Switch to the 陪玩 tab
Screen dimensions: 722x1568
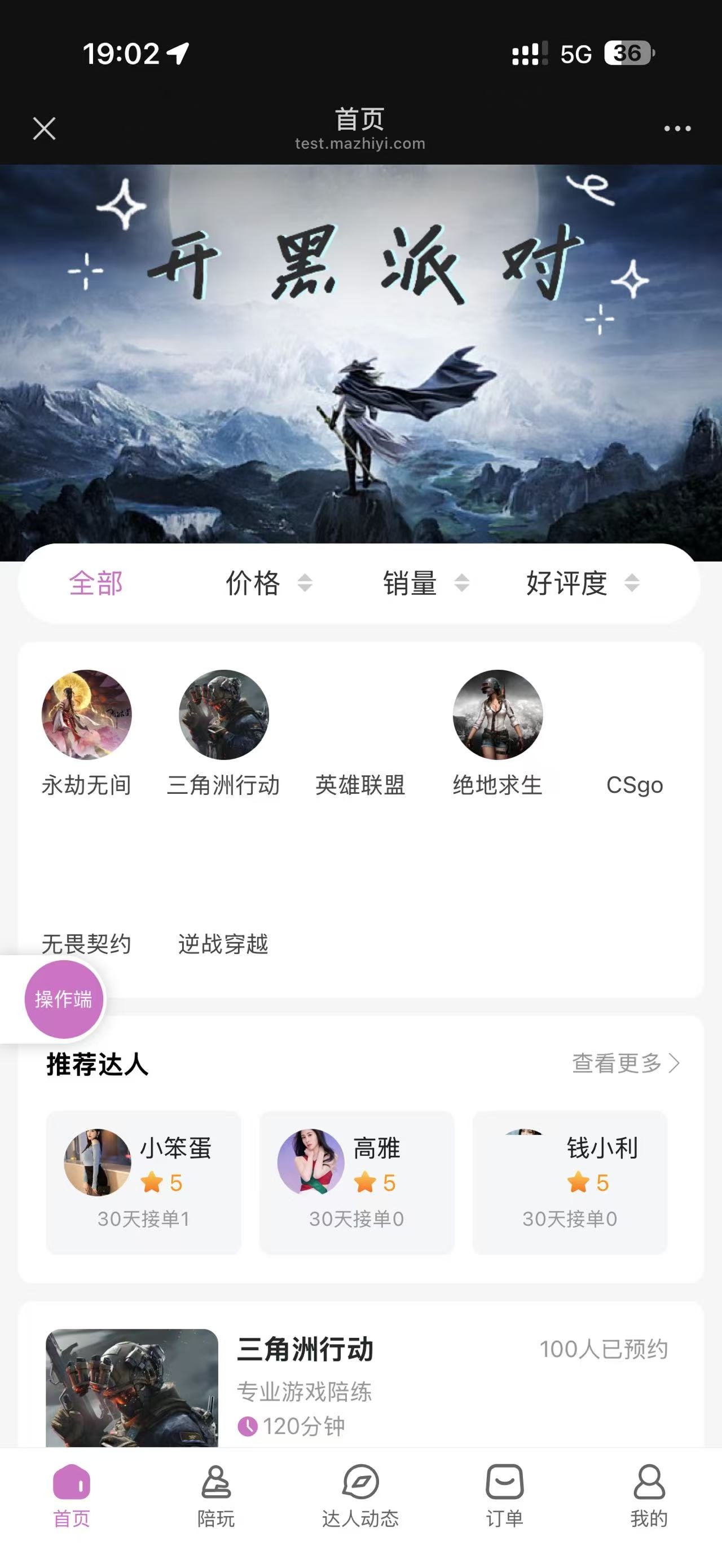click(x=215, y=1498)
